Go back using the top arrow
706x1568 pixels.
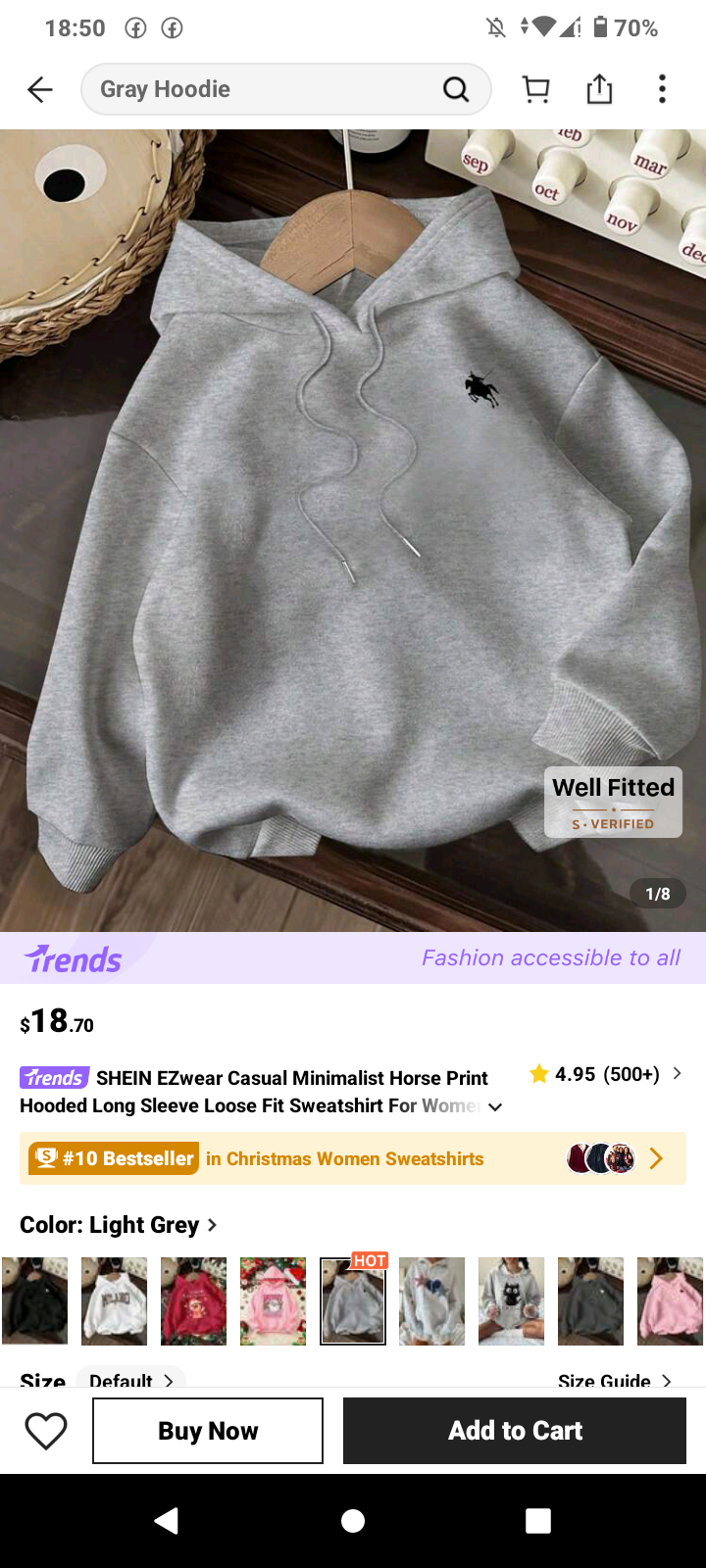(40, 89)
